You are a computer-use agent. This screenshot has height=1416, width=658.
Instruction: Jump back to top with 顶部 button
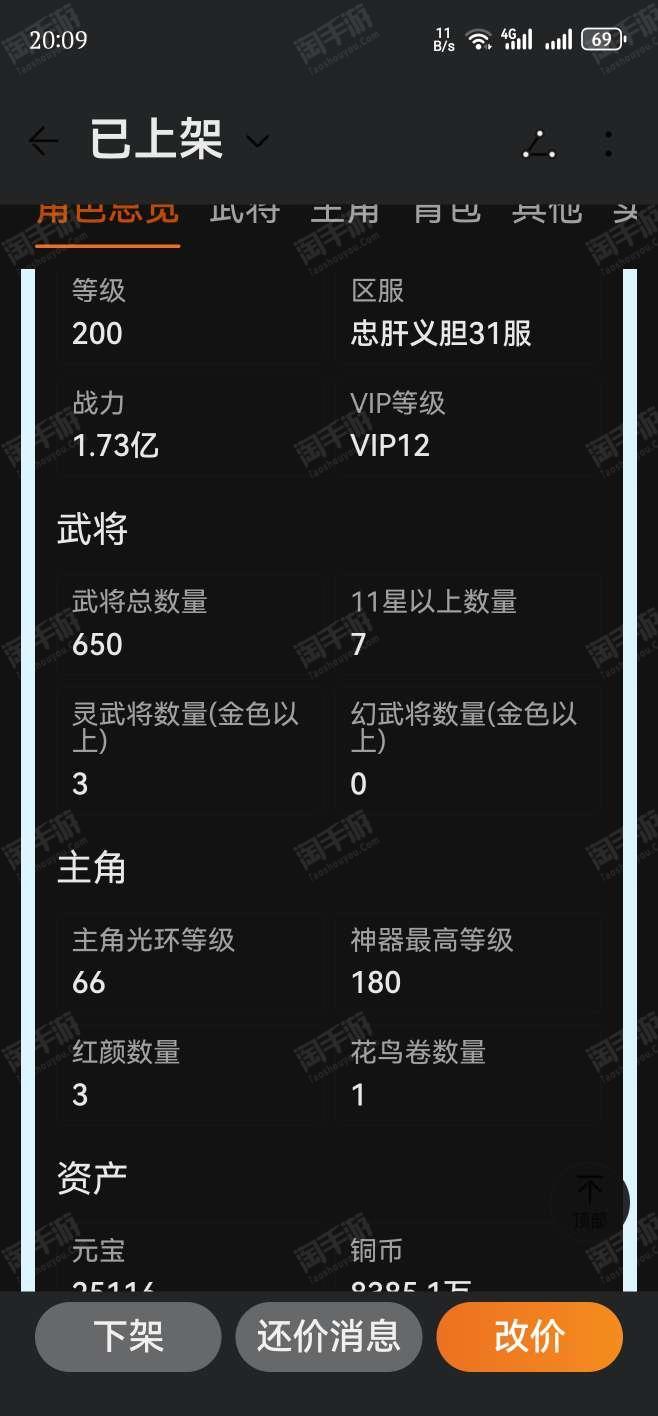(x=590, y=1200)
